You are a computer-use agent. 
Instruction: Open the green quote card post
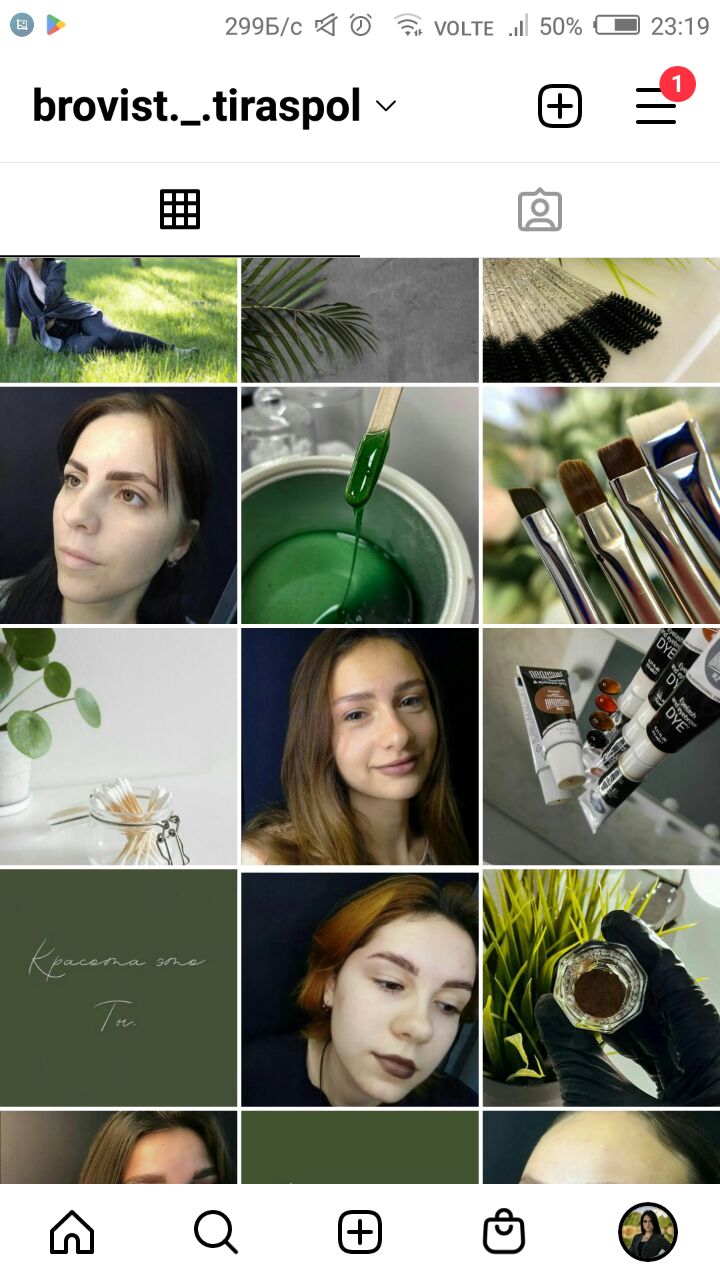click(118, 988)
